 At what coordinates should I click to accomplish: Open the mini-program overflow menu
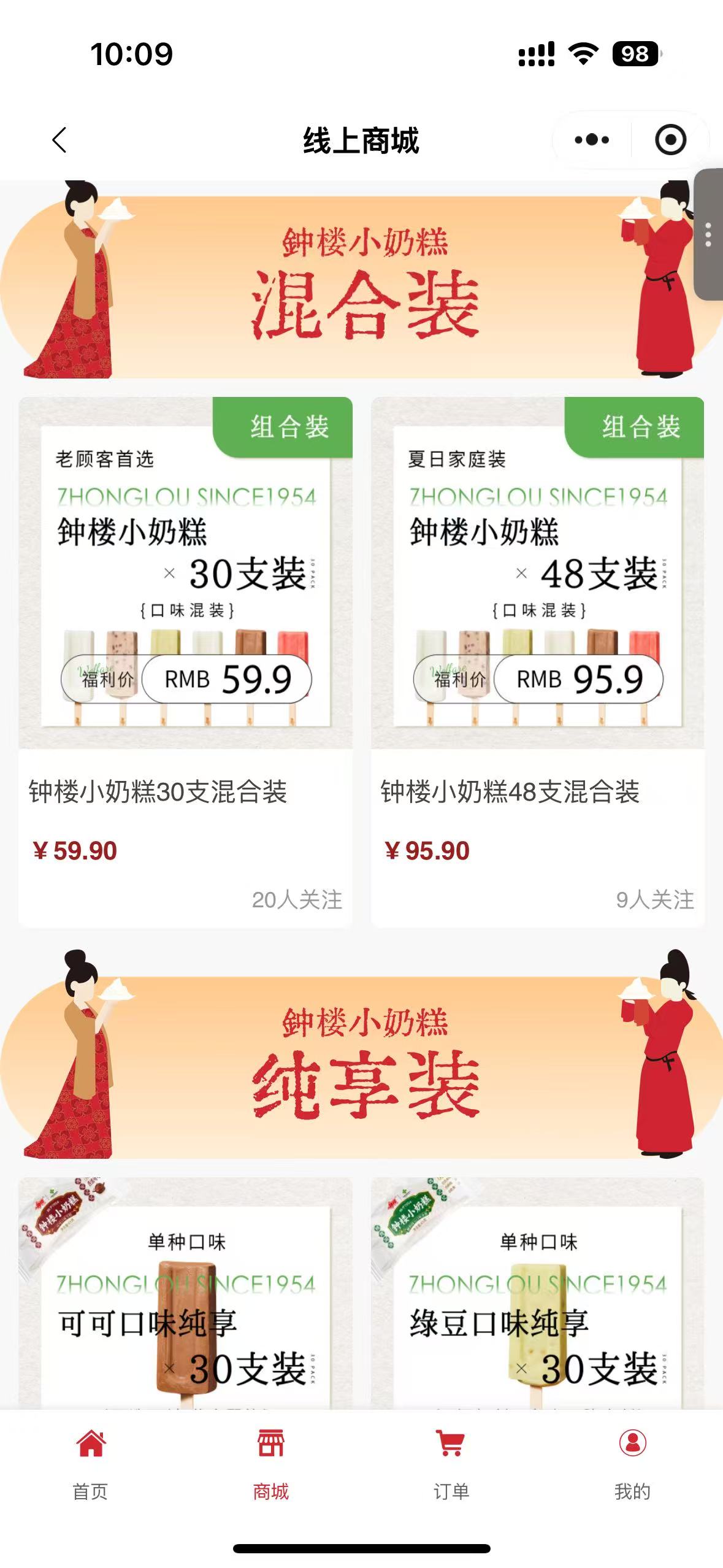pyautogui.click(x=592, y=140)
